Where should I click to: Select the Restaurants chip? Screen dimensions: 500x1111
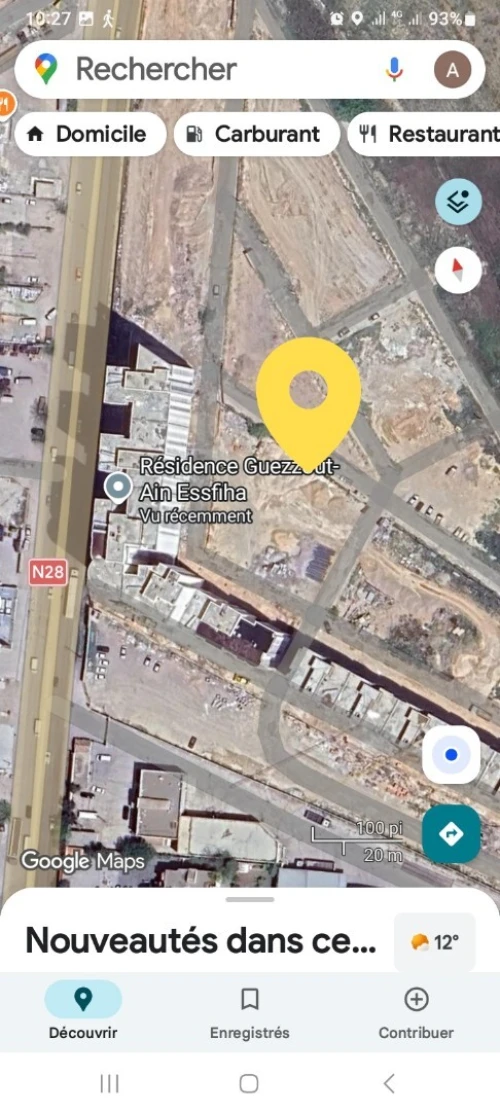click(x=425, y=134)
